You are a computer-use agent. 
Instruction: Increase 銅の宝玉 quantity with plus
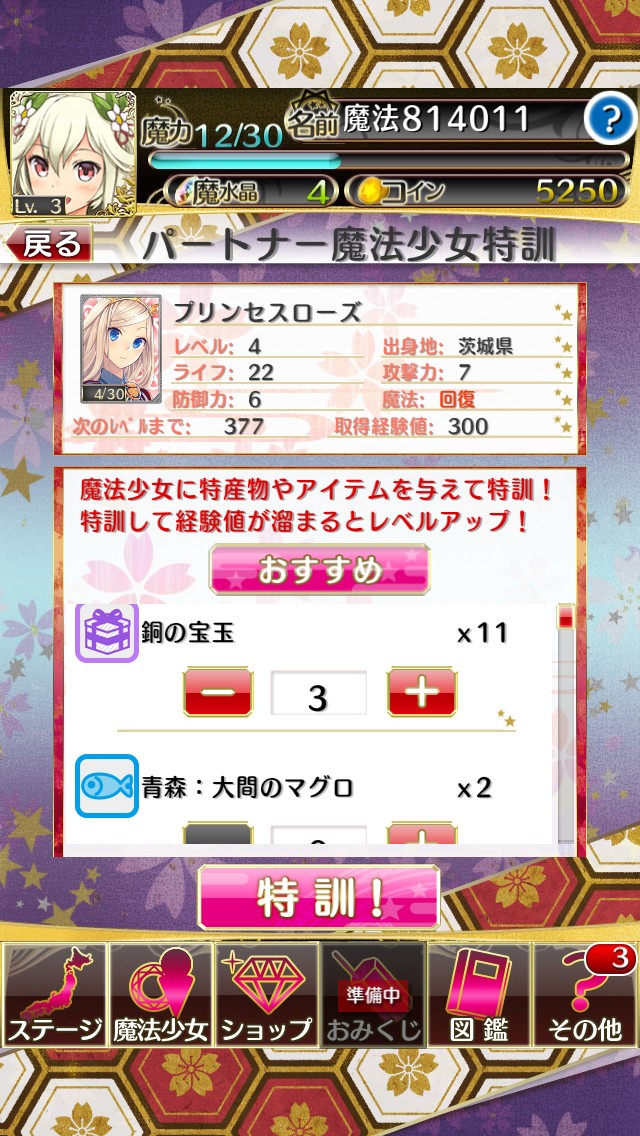[x=421, y=692]
